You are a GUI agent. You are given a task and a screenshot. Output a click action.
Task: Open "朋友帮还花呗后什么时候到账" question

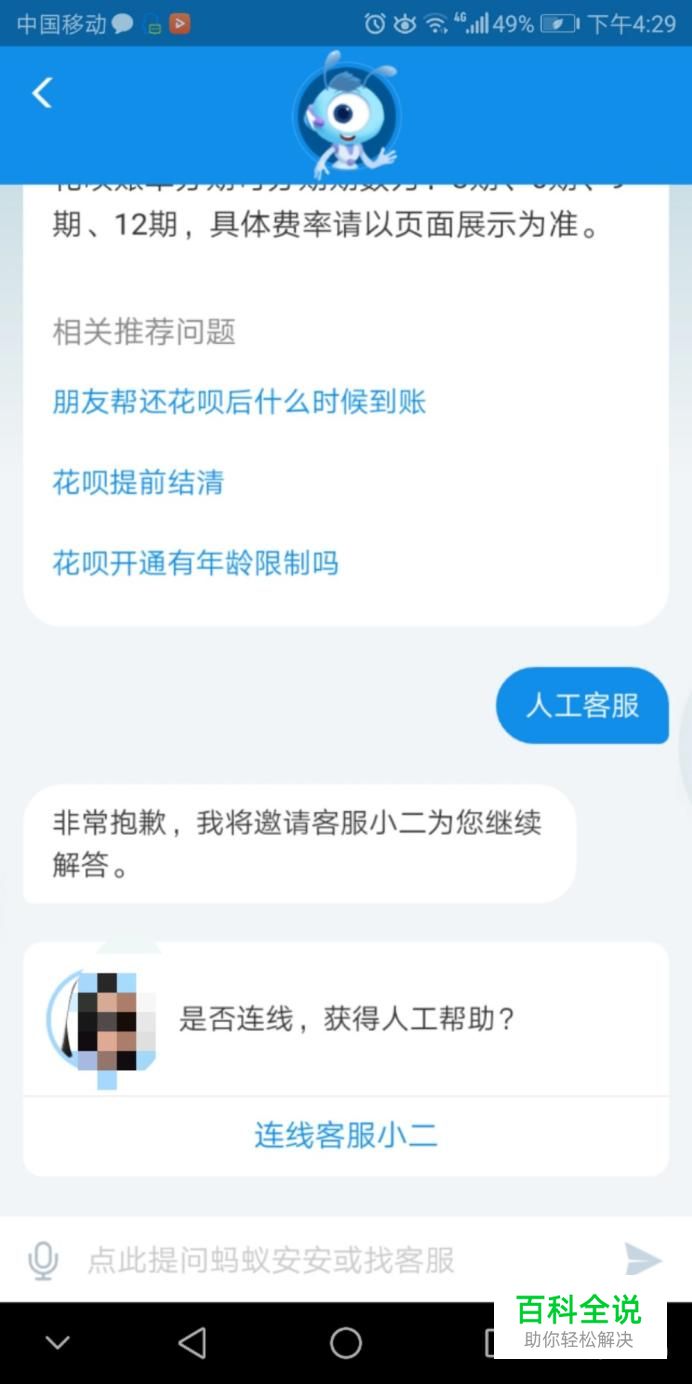pyautogui.click(x=239, y=402)
